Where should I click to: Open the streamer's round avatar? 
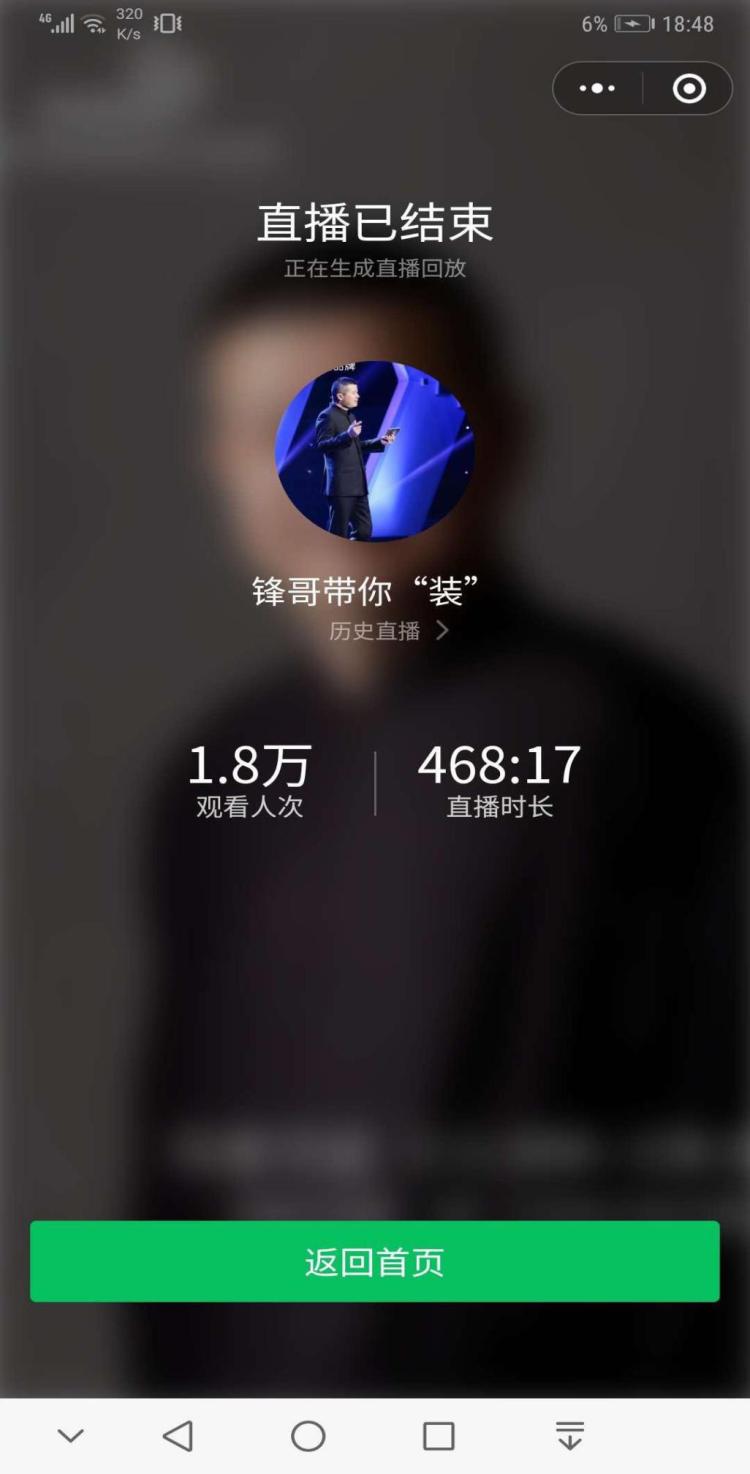pos(375,451)
